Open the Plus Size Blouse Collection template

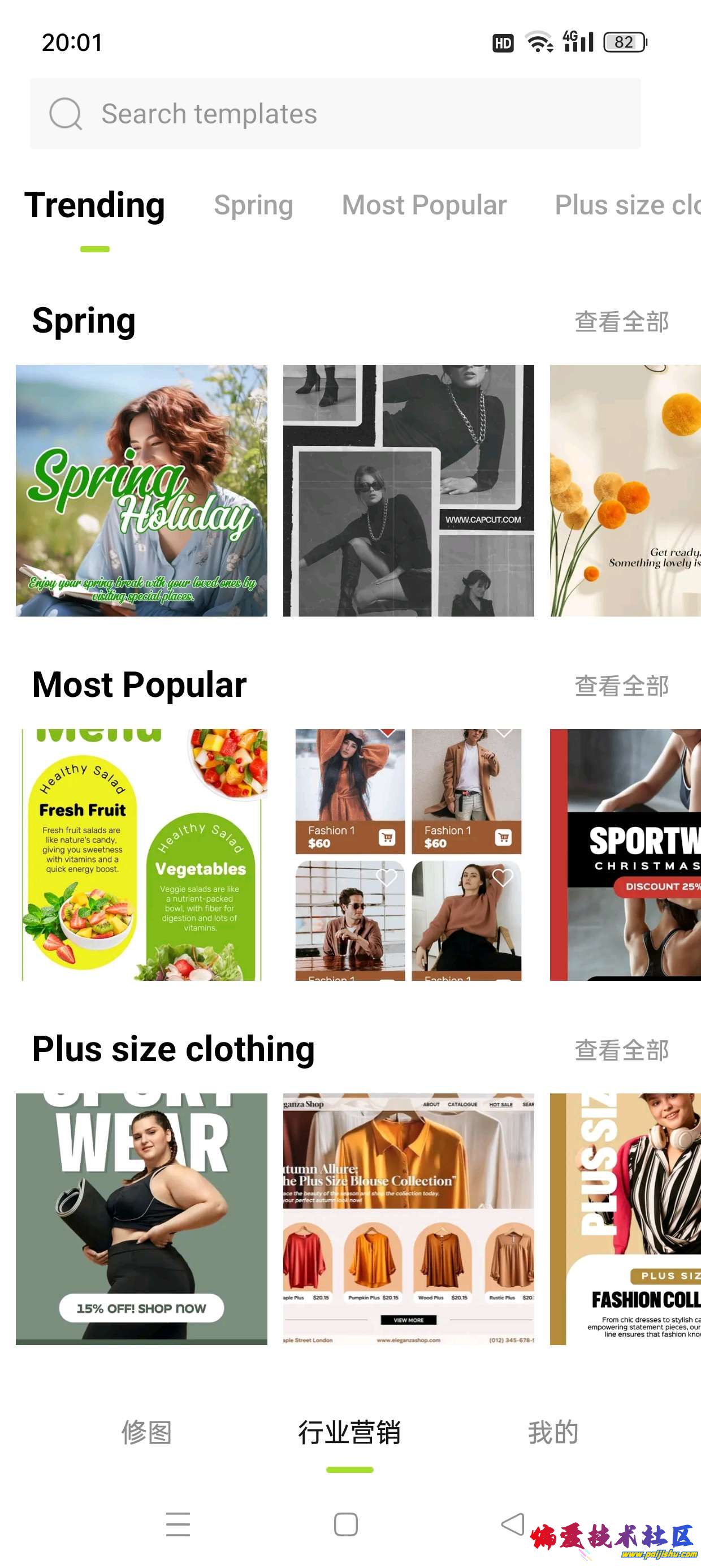408,1218
